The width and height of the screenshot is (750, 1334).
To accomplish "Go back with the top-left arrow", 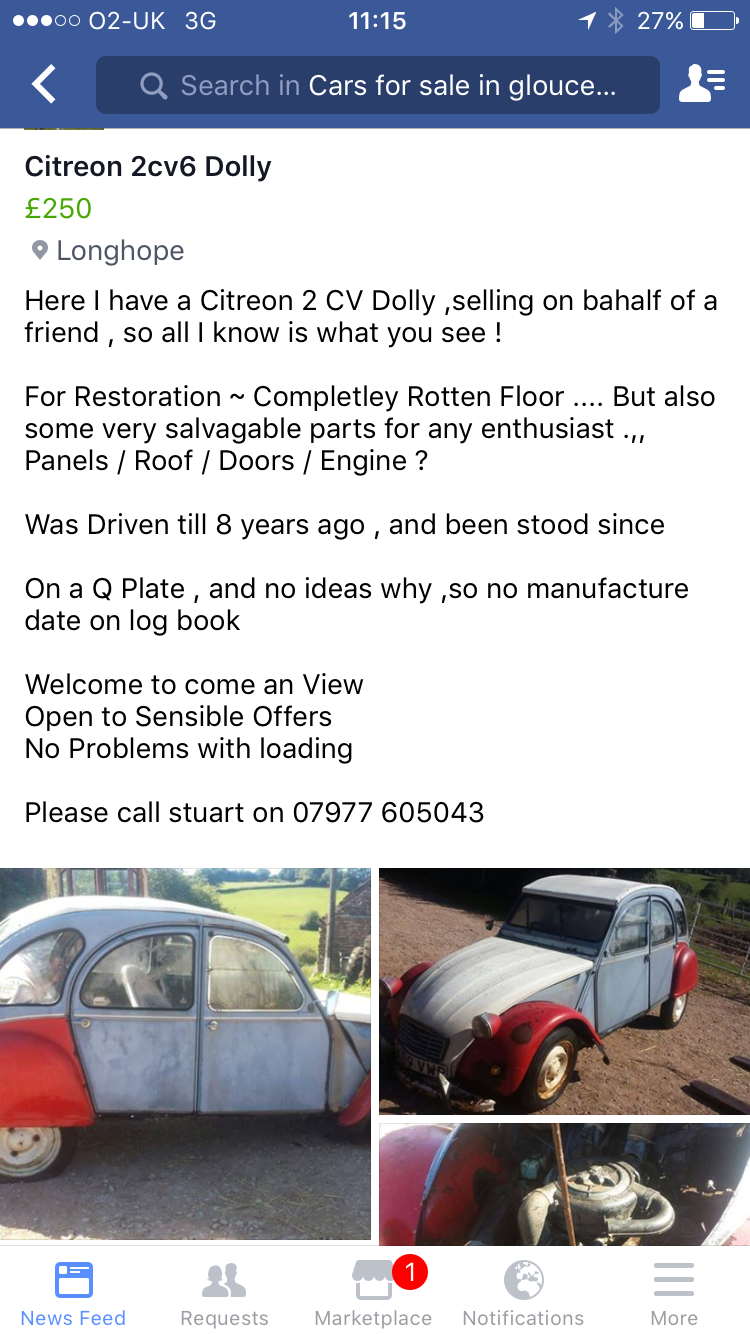I will (44, 85).
